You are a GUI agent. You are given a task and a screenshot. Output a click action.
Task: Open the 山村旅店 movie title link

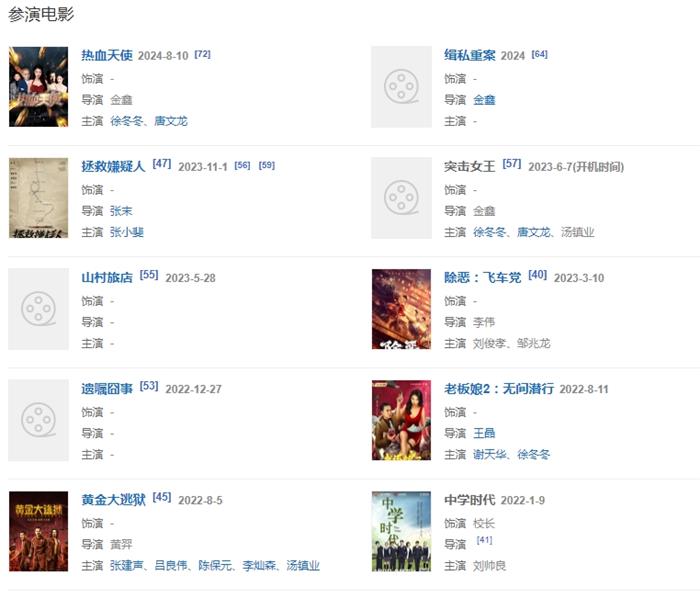tap(106, 277)
